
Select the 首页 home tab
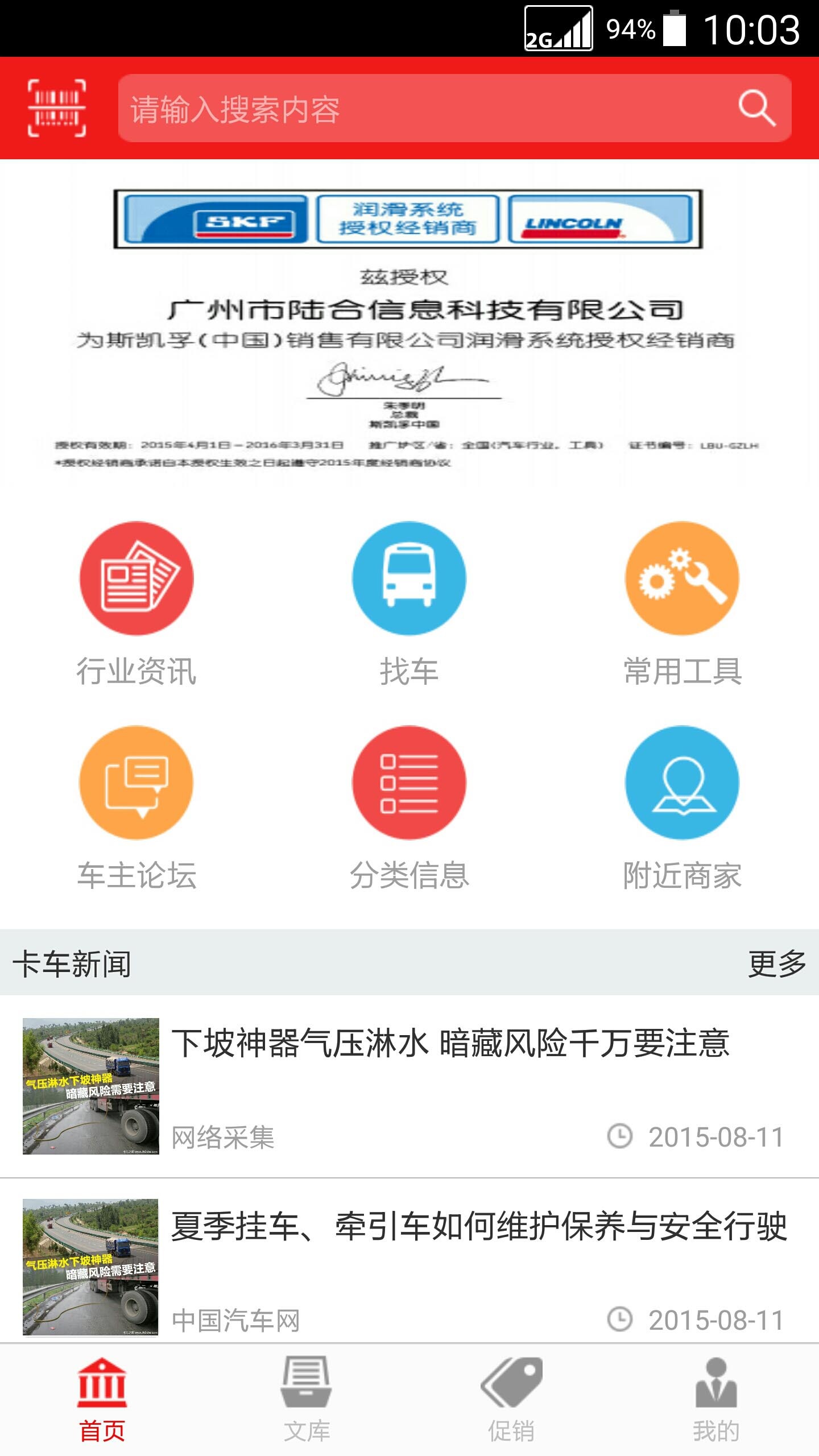click(102, 1400)
